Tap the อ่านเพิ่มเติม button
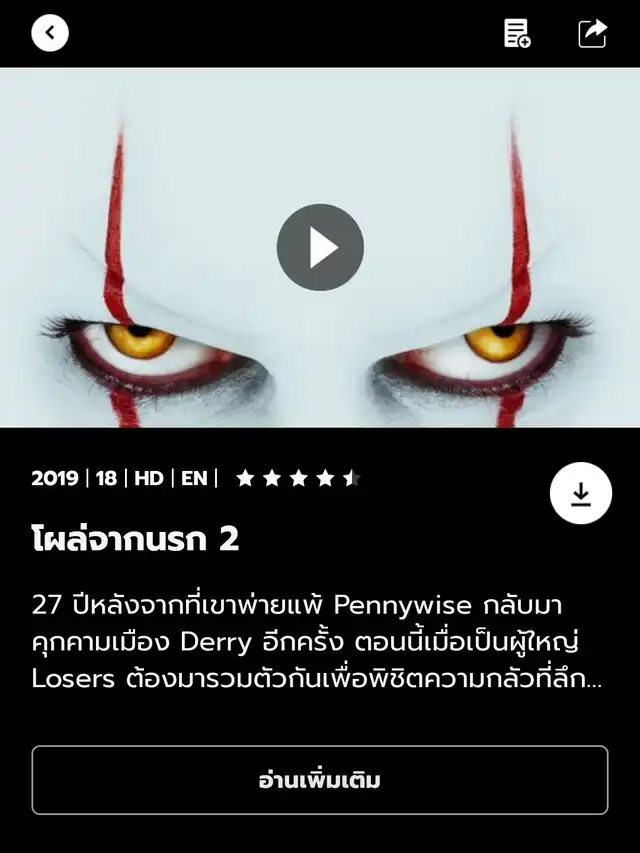 (320, 780)
